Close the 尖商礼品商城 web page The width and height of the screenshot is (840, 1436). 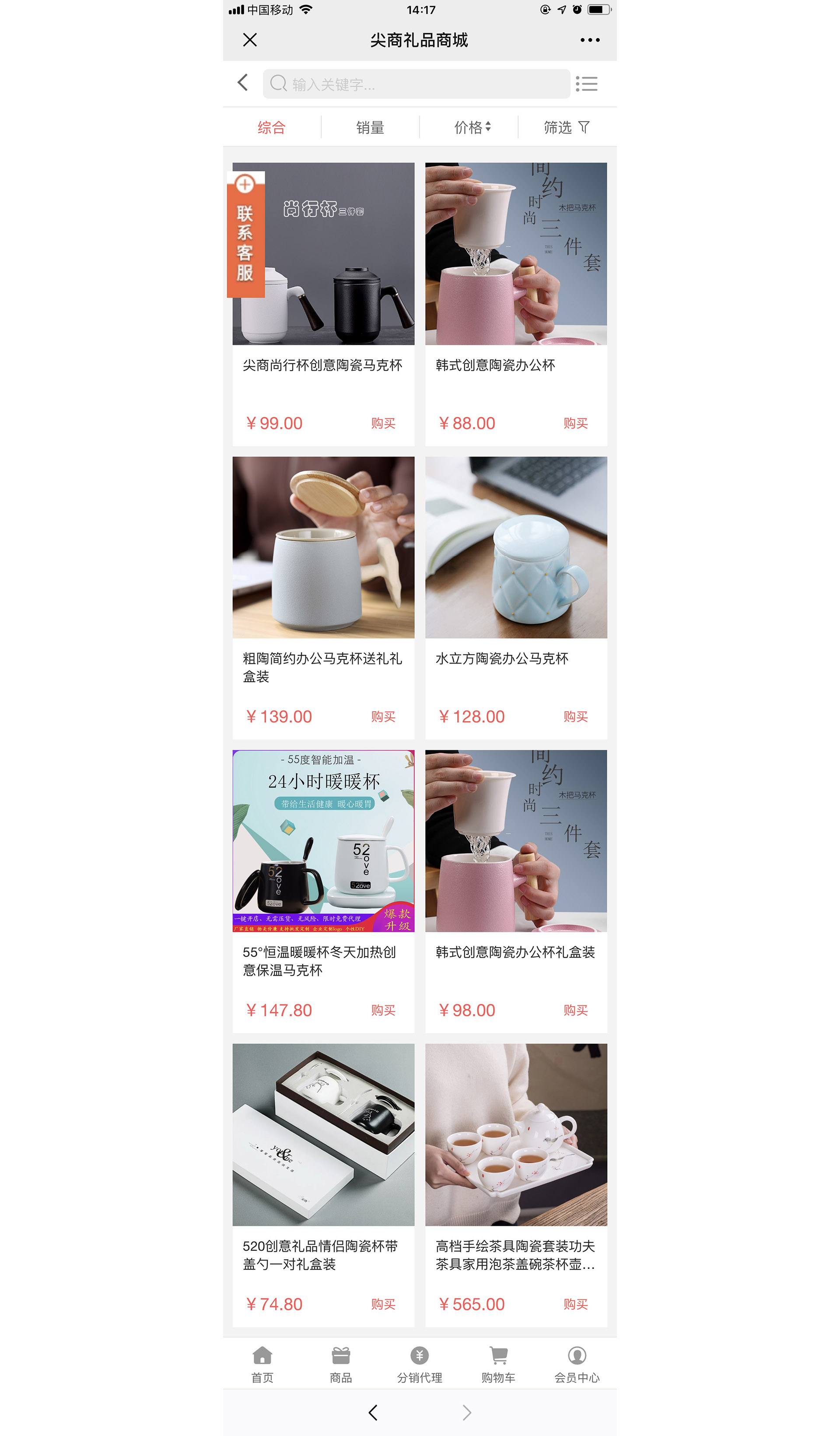249,40
